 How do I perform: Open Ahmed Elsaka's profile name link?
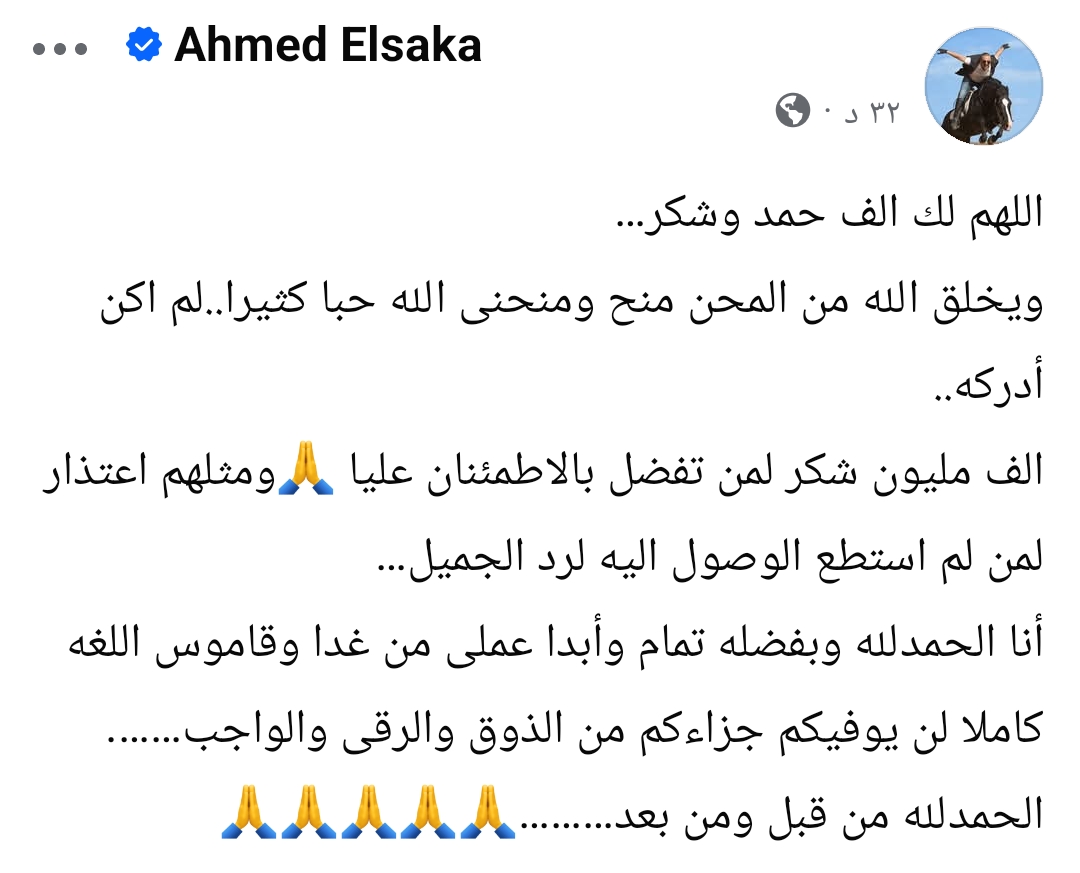(327, 46)
